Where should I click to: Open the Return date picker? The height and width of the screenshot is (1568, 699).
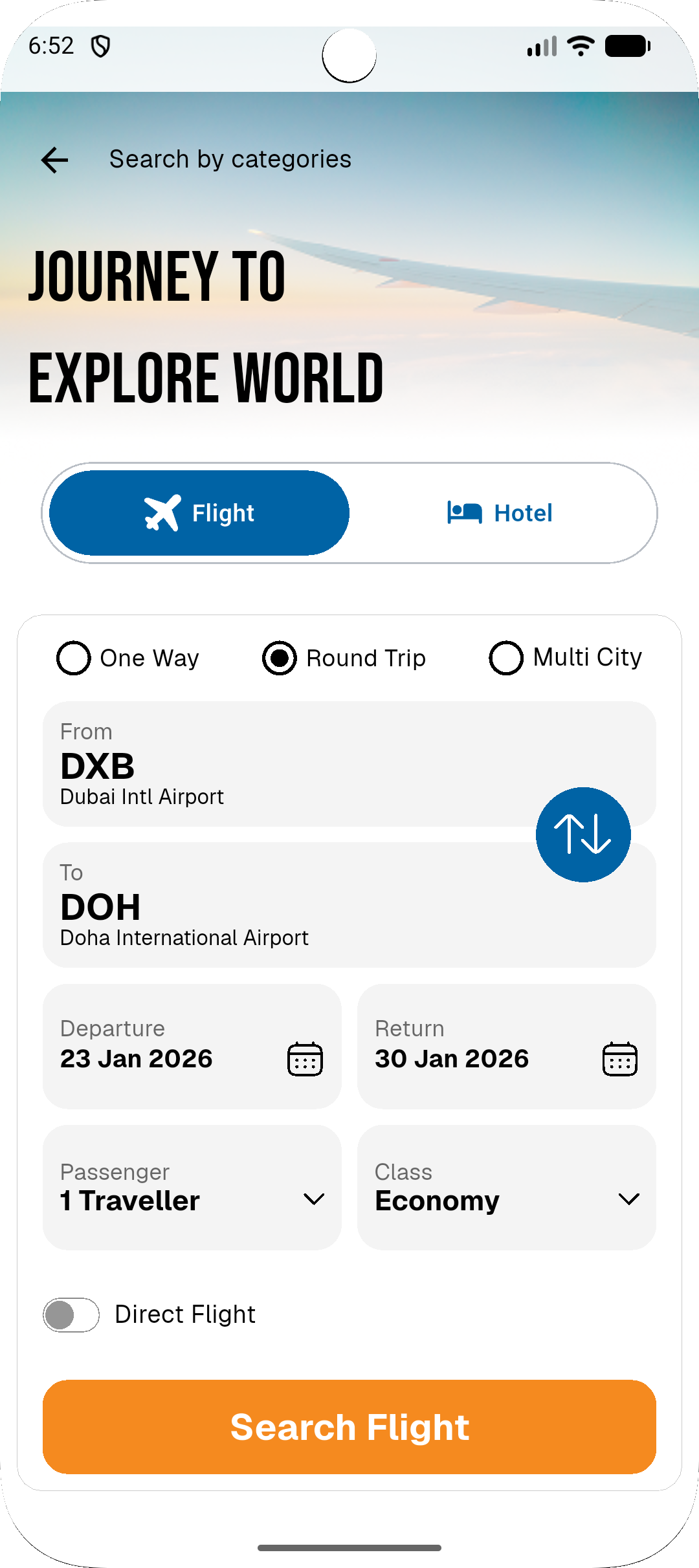pyautogui.click(x=506, y=1047)
